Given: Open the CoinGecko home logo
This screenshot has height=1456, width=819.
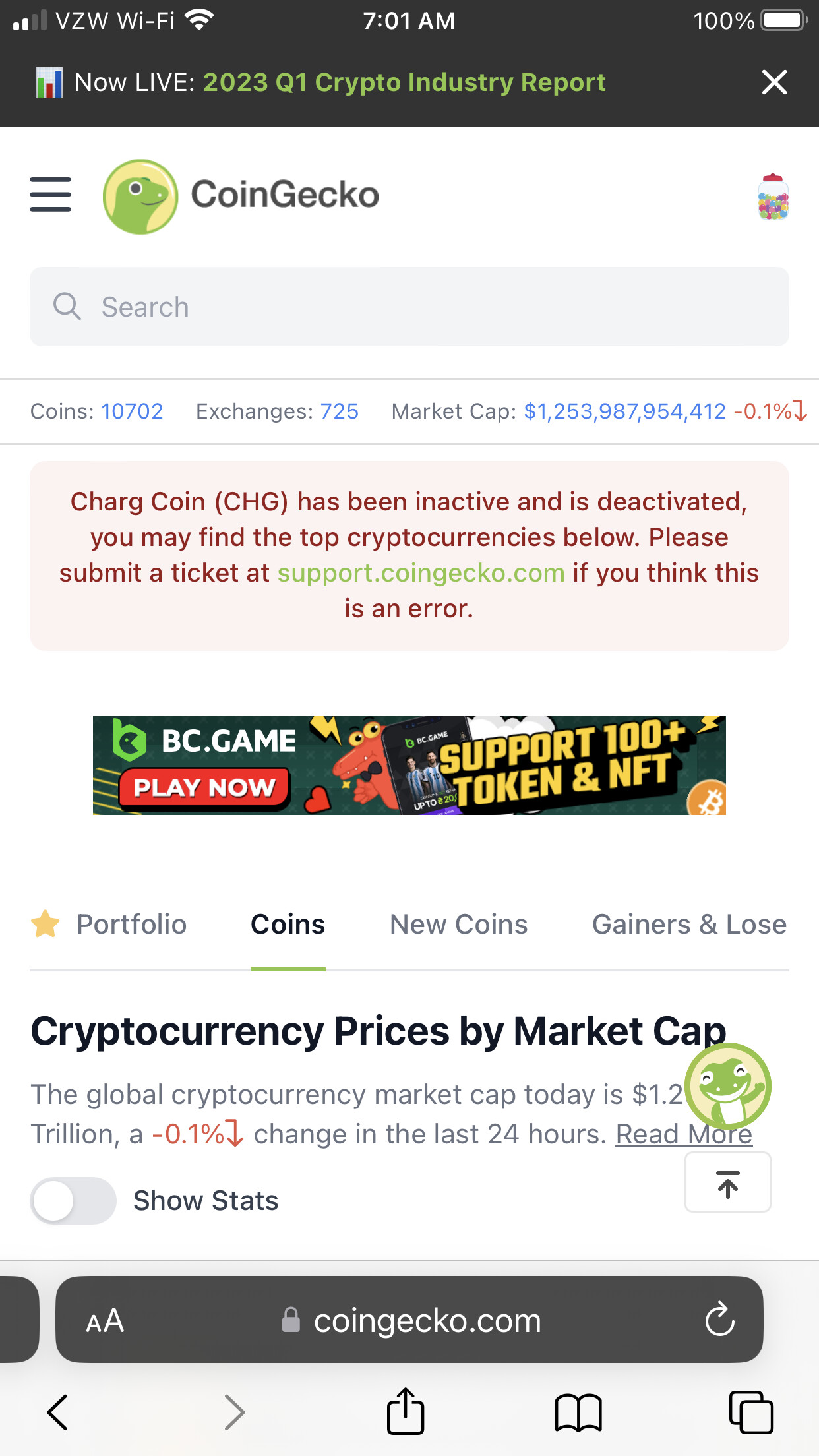Looking at the screenshot, I should point(241,196).
